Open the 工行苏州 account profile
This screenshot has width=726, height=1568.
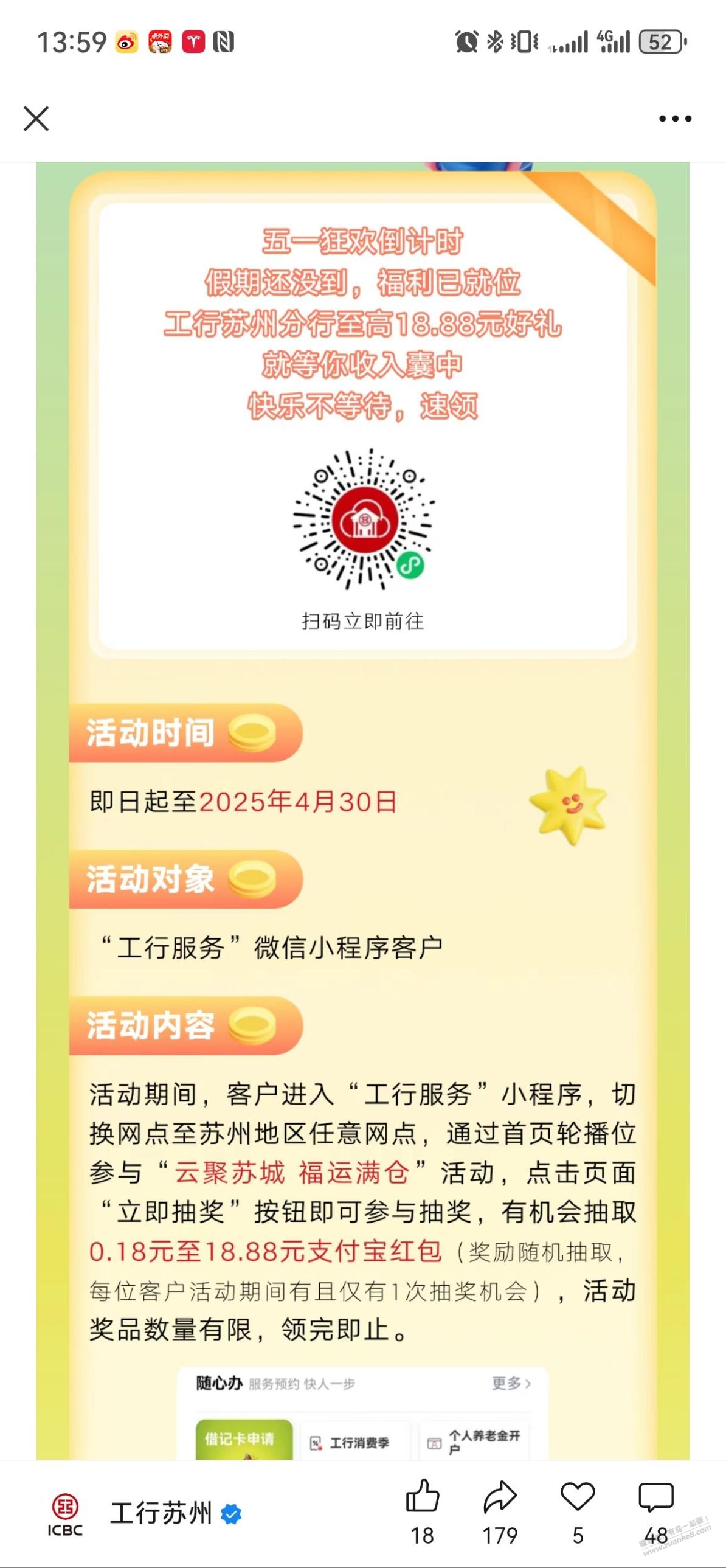[x=160, y=1513]
